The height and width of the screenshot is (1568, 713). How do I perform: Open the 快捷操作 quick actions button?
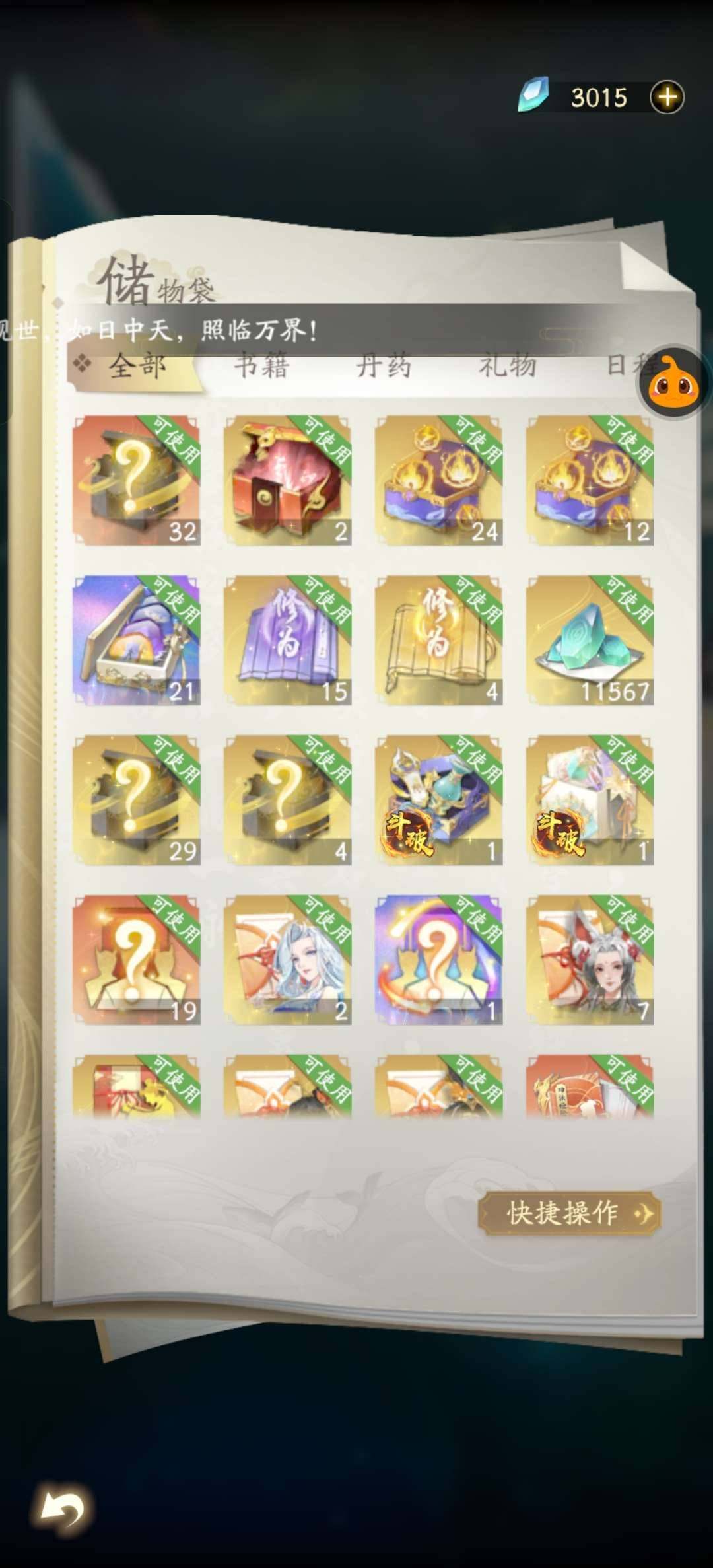(x=569, y=1213)
